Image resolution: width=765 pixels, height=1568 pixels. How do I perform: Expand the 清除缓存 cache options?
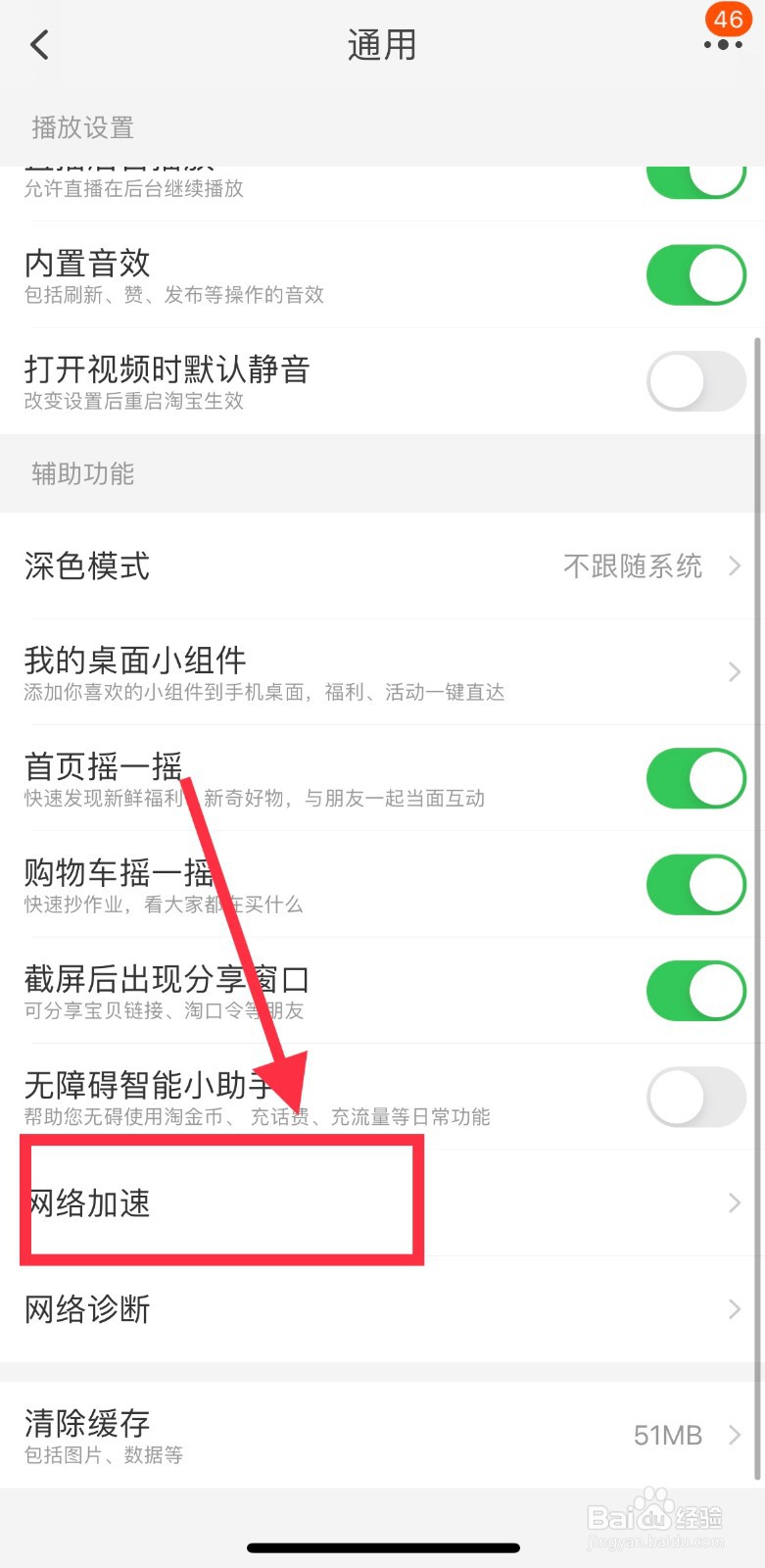pos(735,1435)
